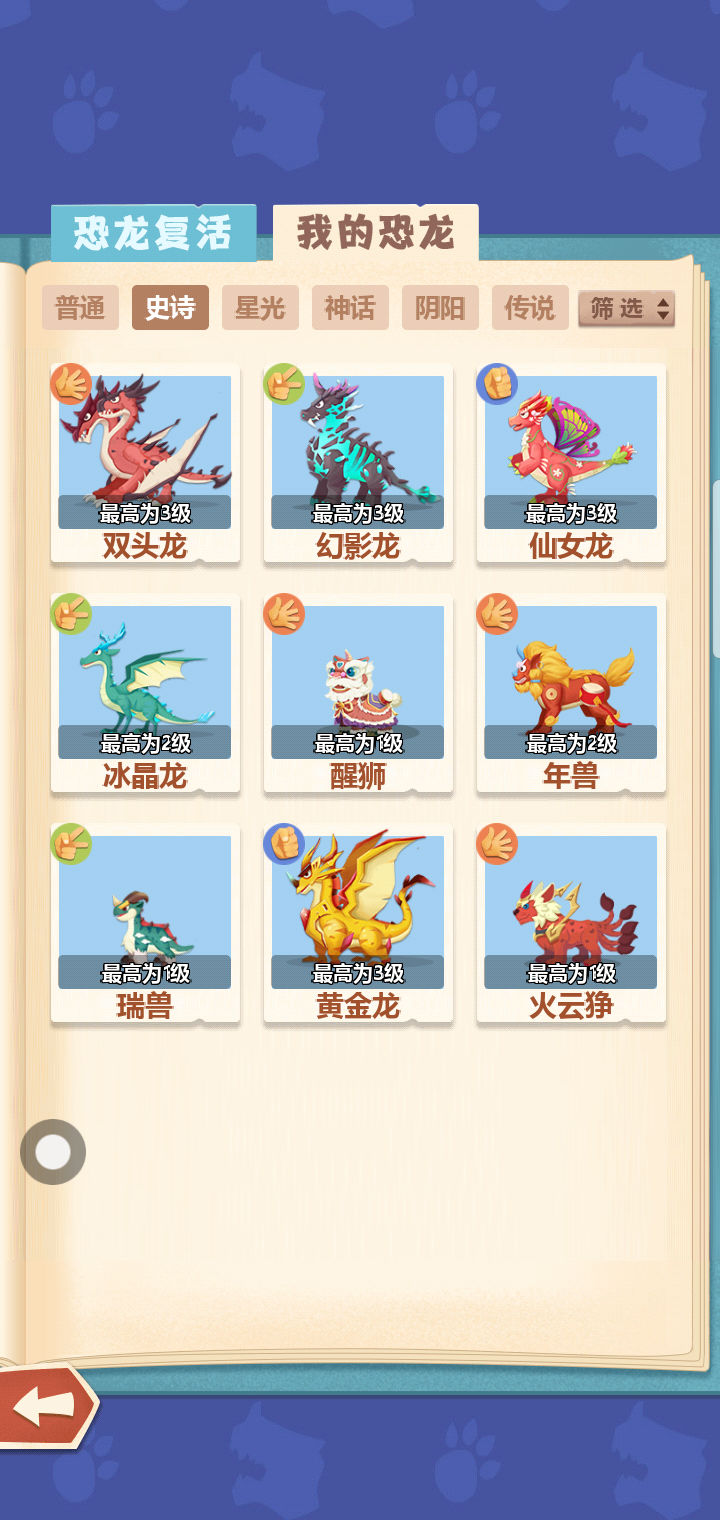Screen dimensions: 720x1520
Task: Select the 我的恐龙 tab
Action: tap(376, 233)
